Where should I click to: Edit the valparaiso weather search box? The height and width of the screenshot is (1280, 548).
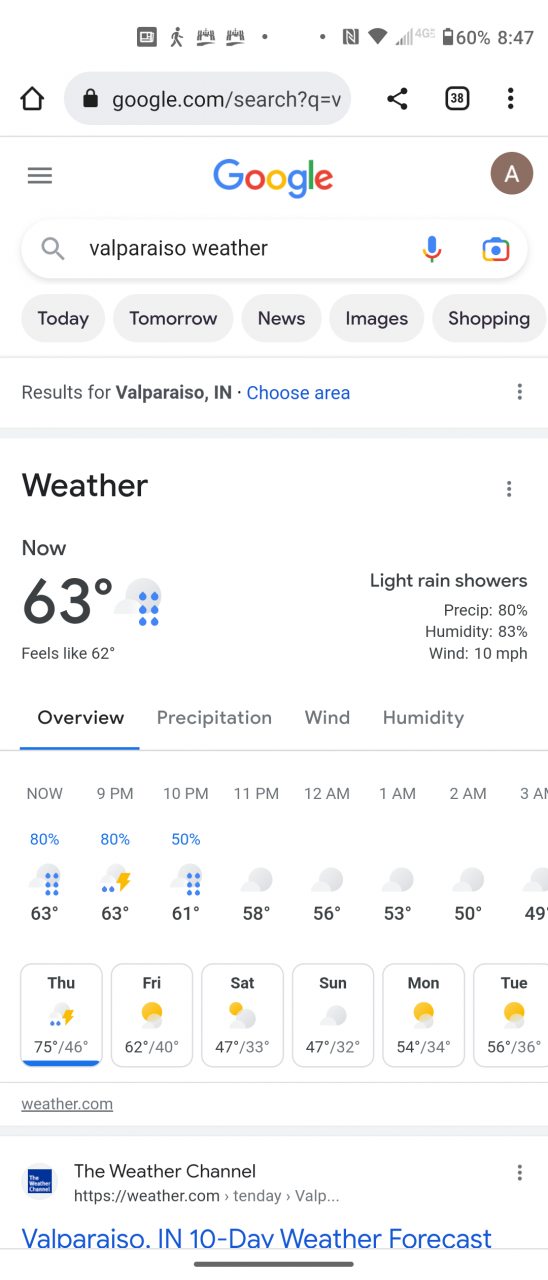[240, 248]
